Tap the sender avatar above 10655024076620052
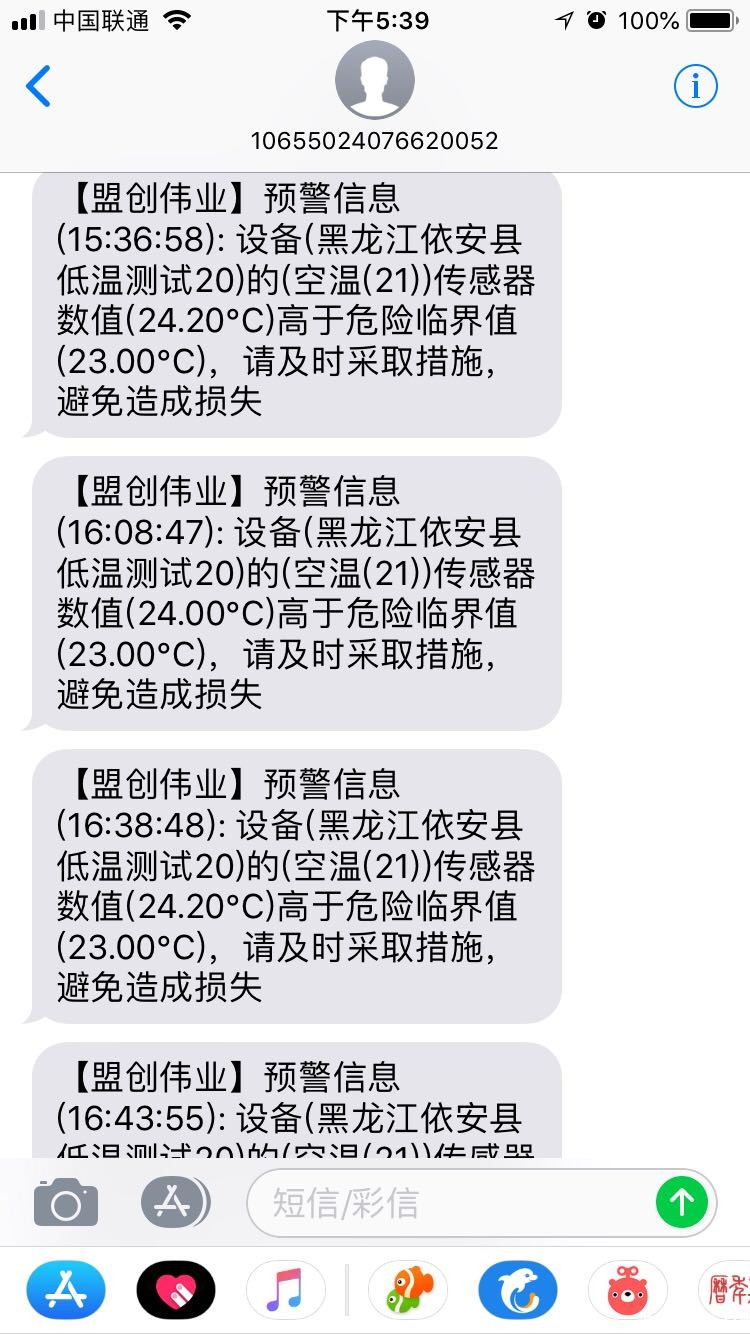Screen dimensions: 750x1334 tap(374, 81)
